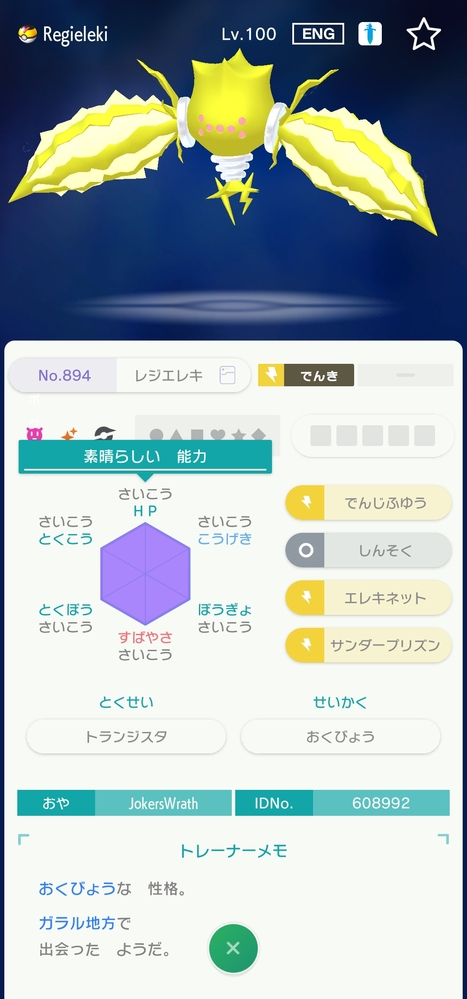Mark Regieleki as favorite with star
This screenshot has height=999, width=467.
(424, 34)
